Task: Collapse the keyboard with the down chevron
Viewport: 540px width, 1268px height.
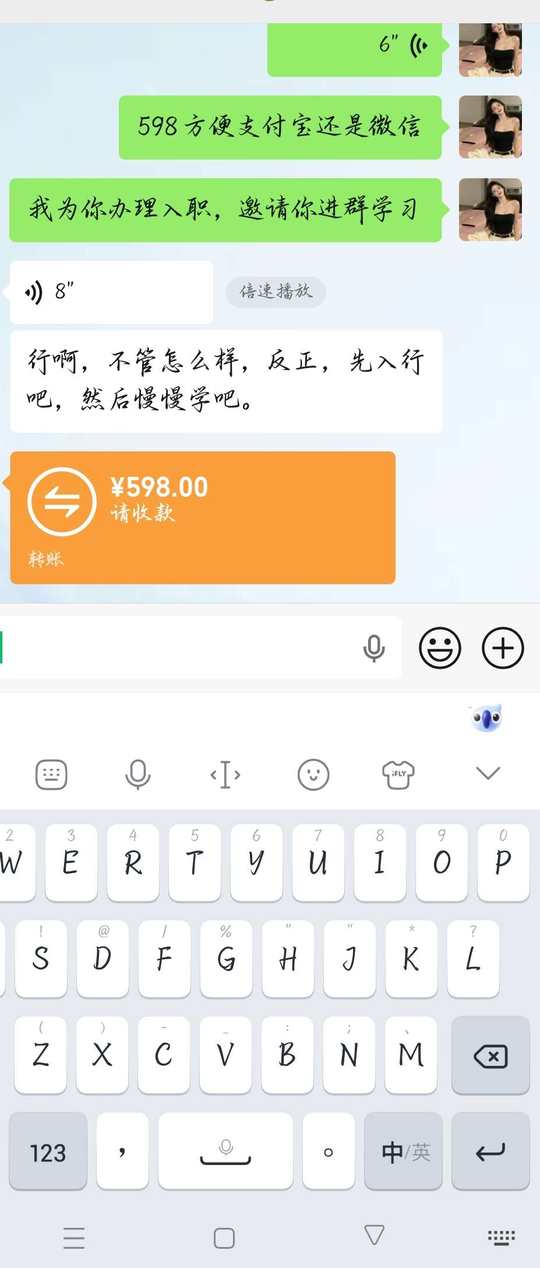Action: (488, 773)
